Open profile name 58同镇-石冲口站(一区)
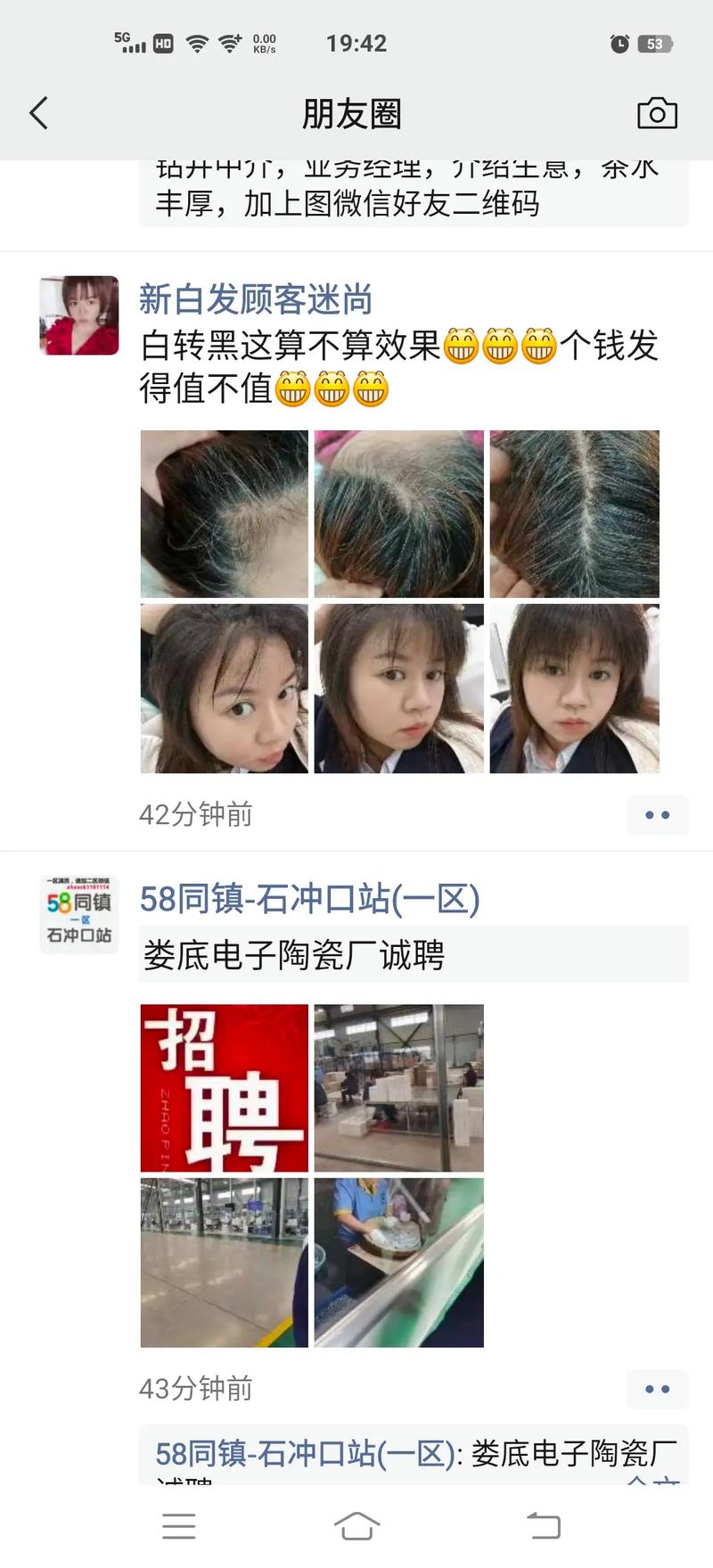 pyautogui.click(x=309, y=899)
